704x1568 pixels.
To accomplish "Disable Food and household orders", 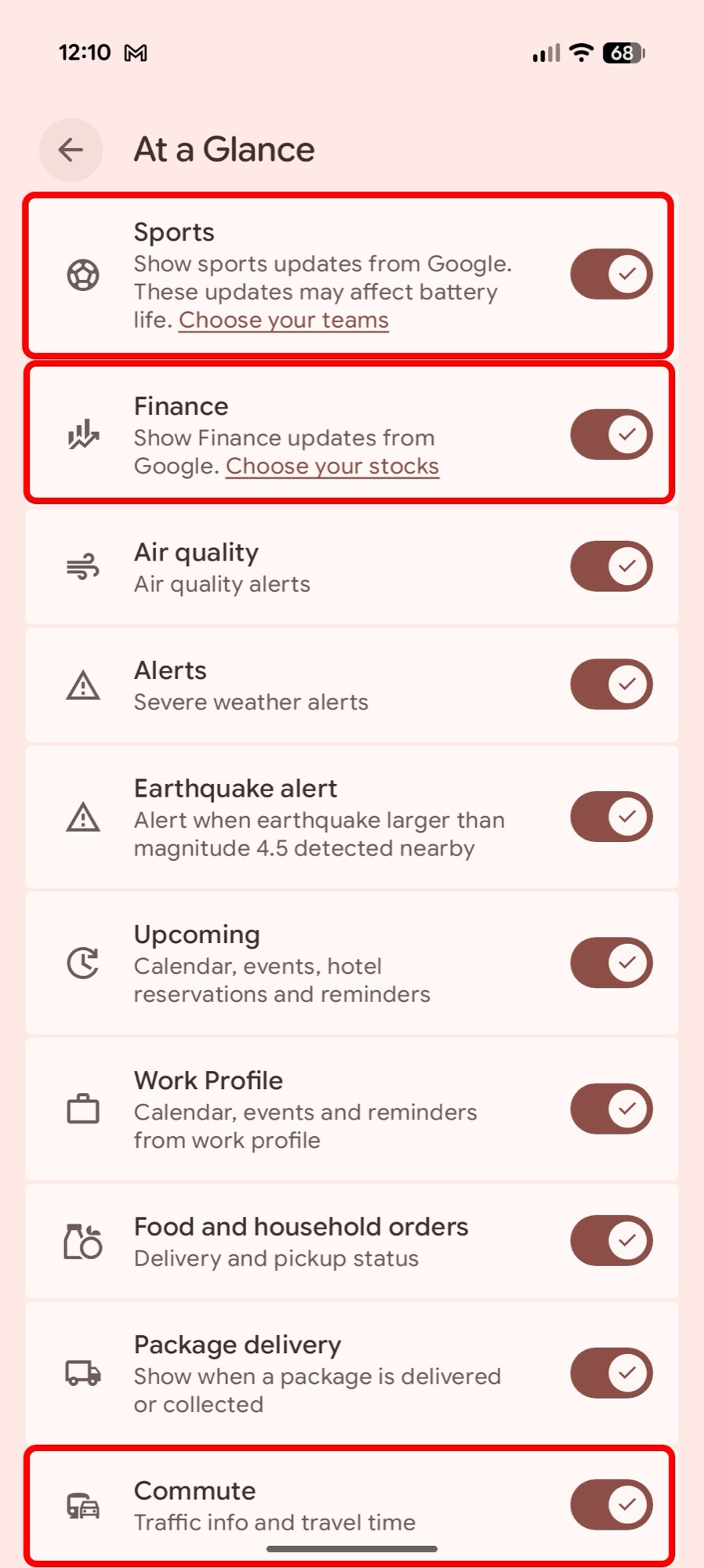I will coord(611,1240).
